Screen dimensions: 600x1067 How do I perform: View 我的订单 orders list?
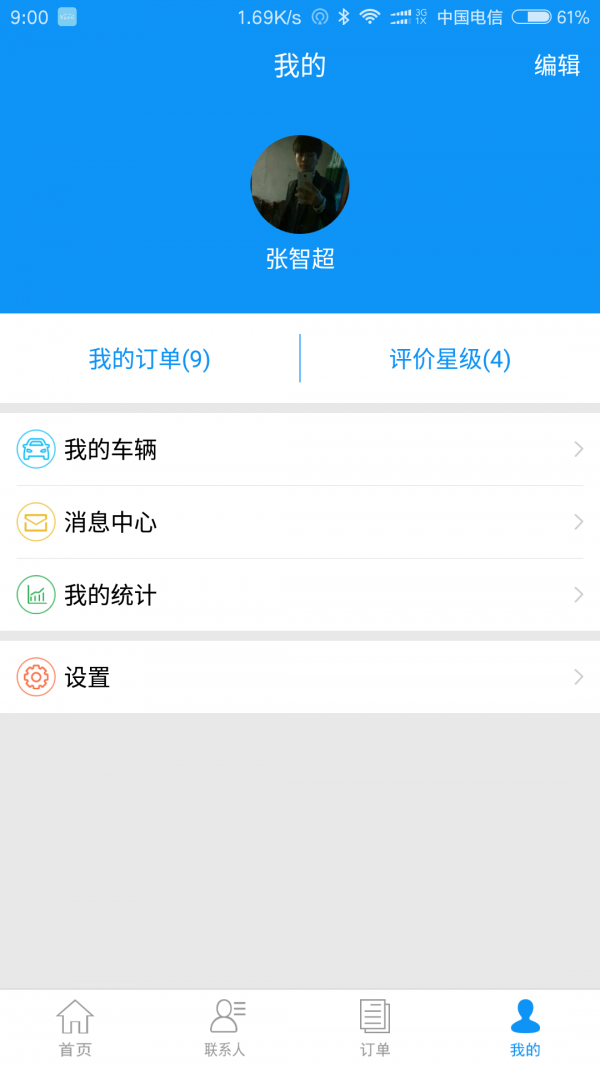coord(150,359)
